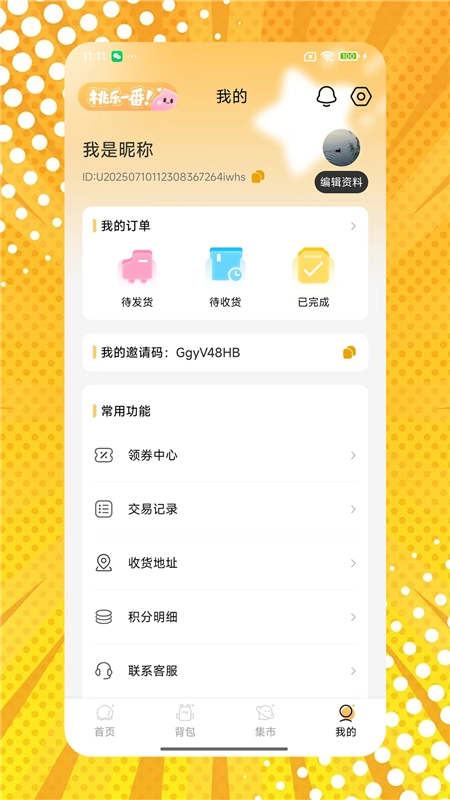Screen dimensions: 450x800
Task: Copy the invitation code GgyV48HB
Action: coord(349,352)
